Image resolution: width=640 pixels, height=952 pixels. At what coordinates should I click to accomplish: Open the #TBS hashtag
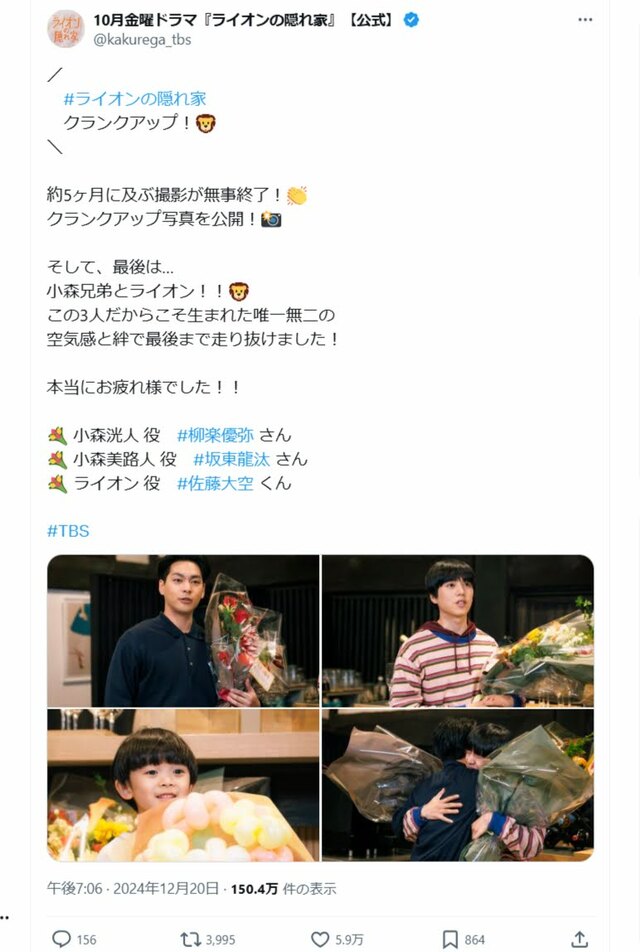pyautogui.click(x=68, y=531)
